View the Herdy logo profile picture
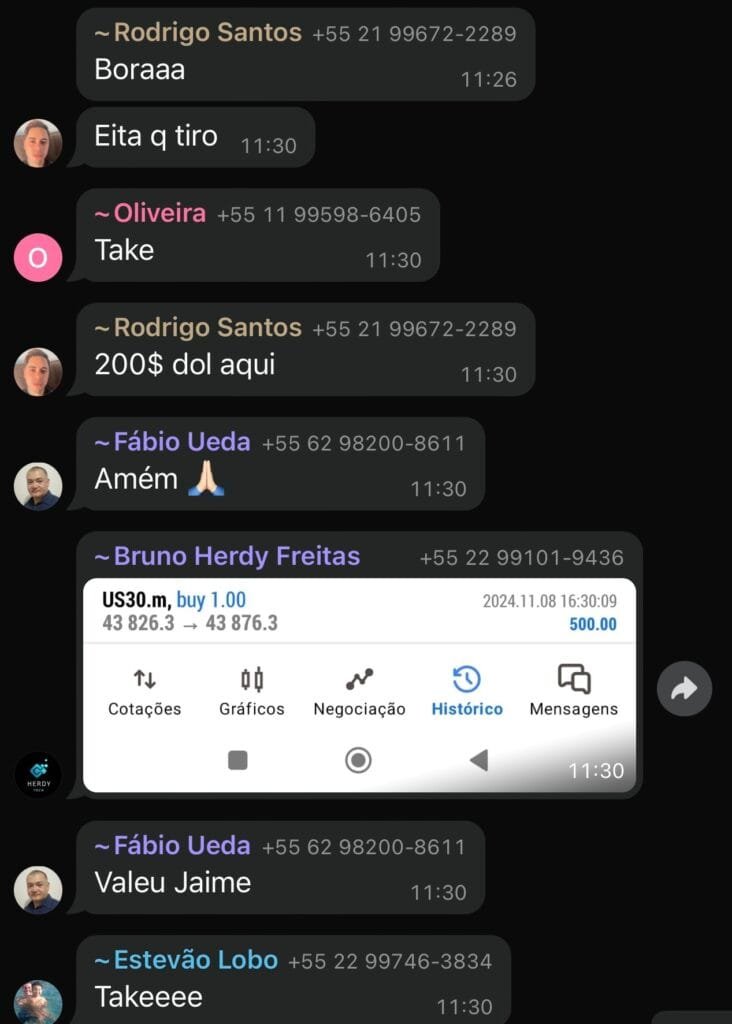This screenshot has height=1024, width=732. tap(38, 775)
